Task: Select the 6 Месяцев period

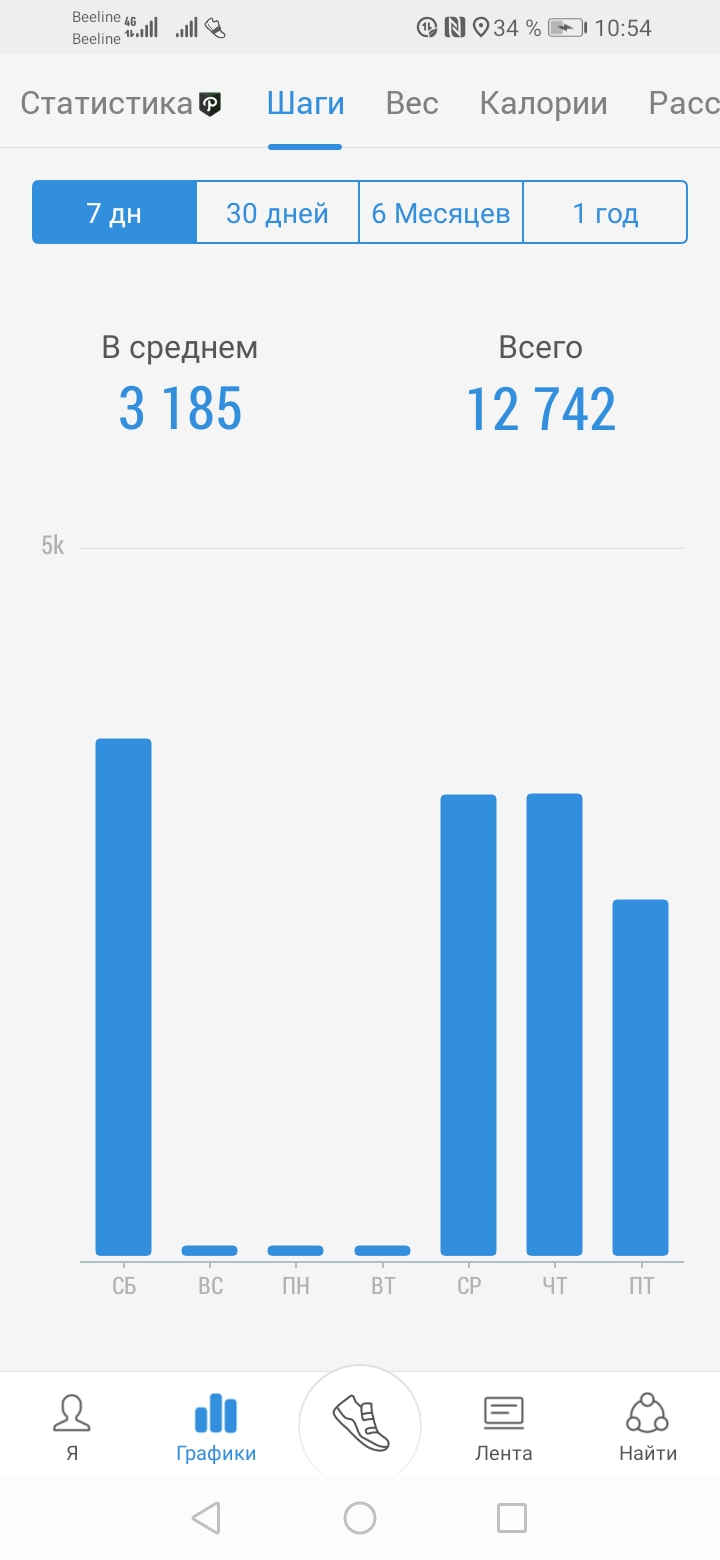Action: click(441, 212)
